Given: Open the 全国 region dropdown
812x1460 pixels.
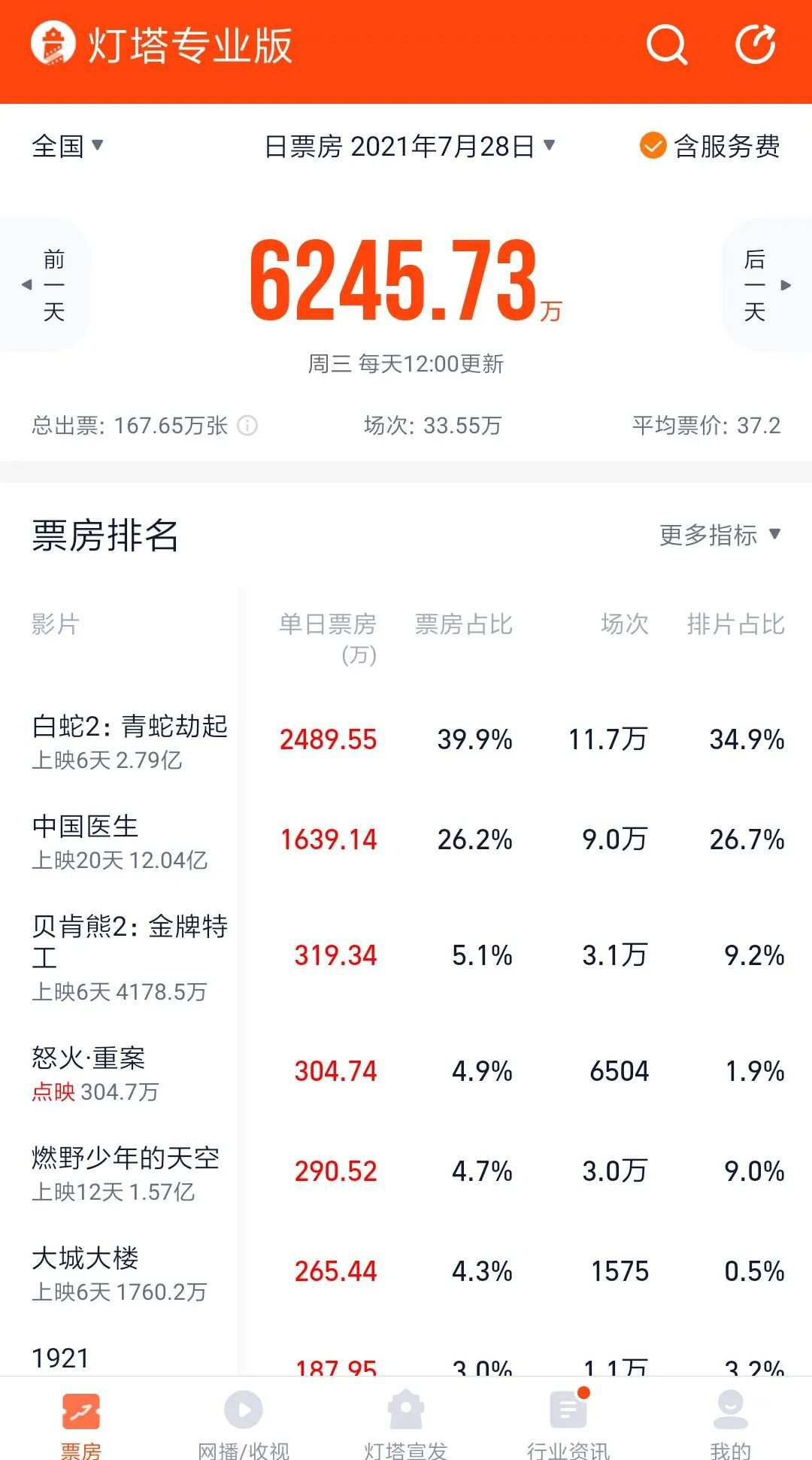Looking at the screenshot, I should 67,145.
